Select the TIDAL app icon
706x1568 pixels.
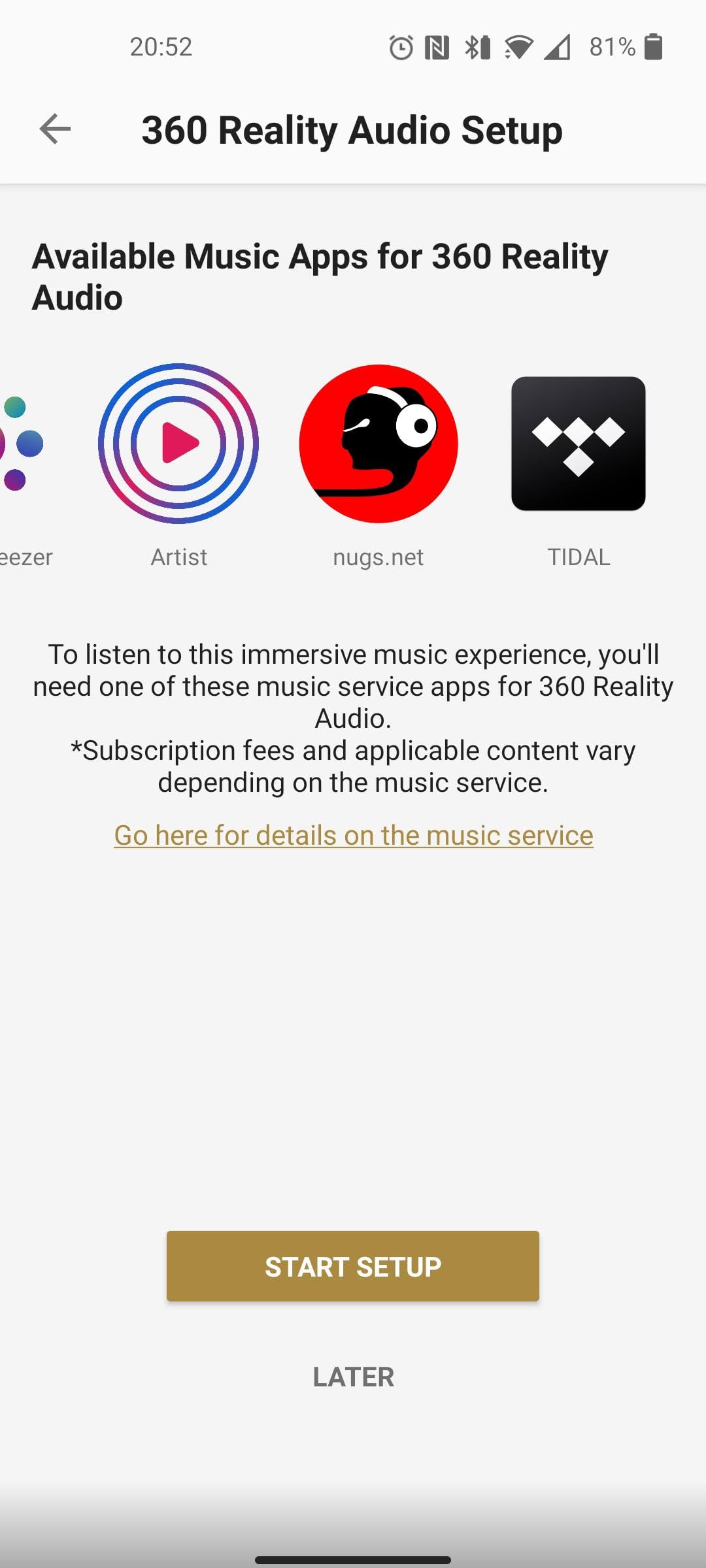(579, 444)
